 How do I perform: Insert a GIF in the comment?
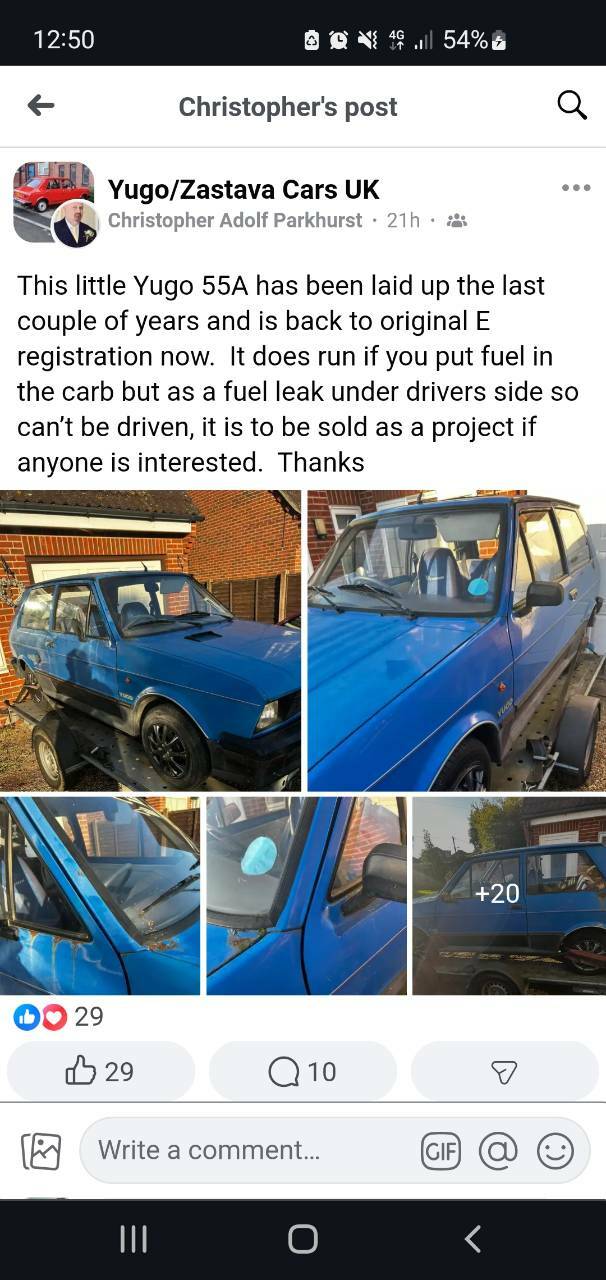[x=441, y=1151]
